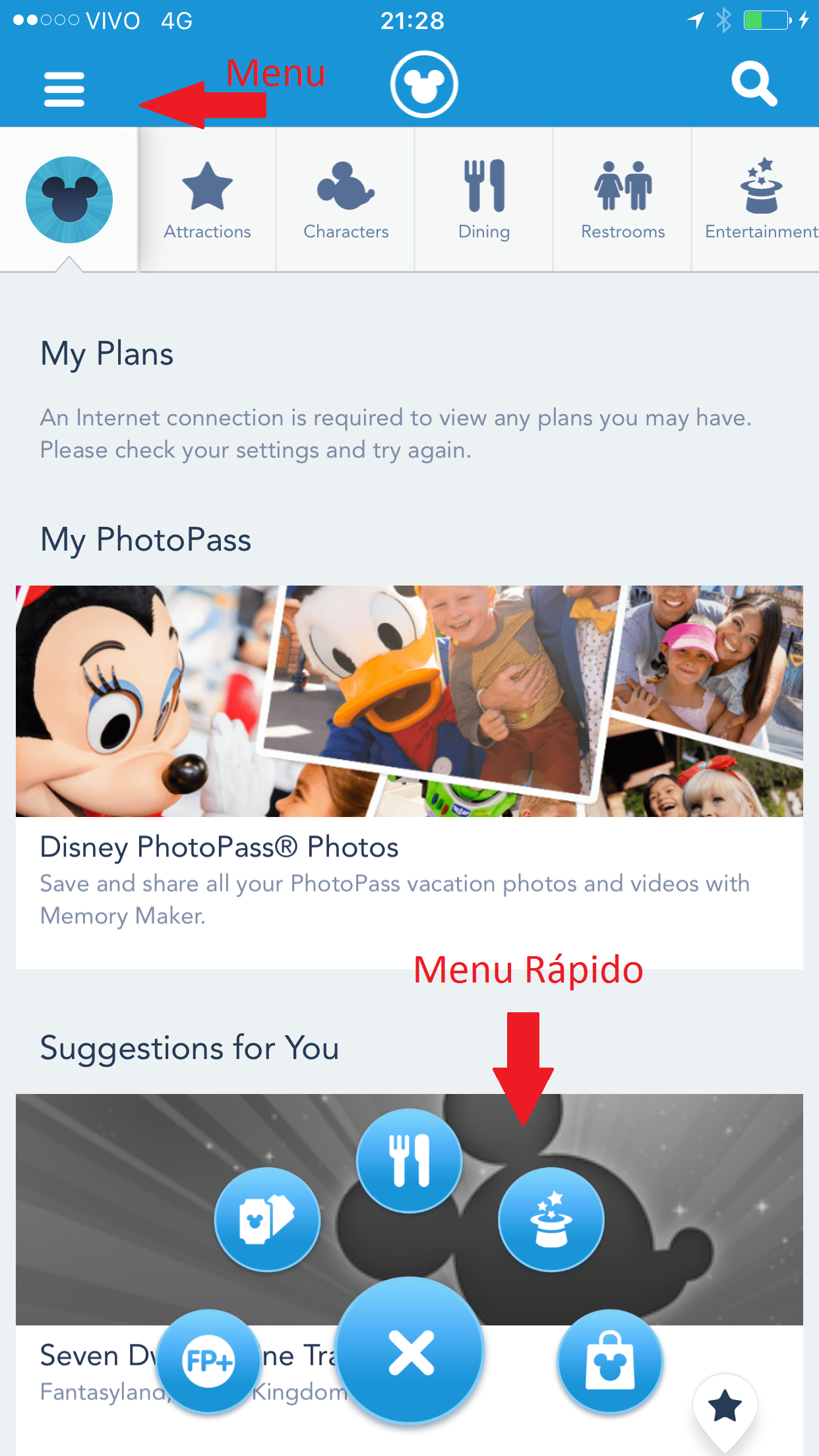
Task: Tap the Mickey logo in the header
Action: tap(423, 84)
